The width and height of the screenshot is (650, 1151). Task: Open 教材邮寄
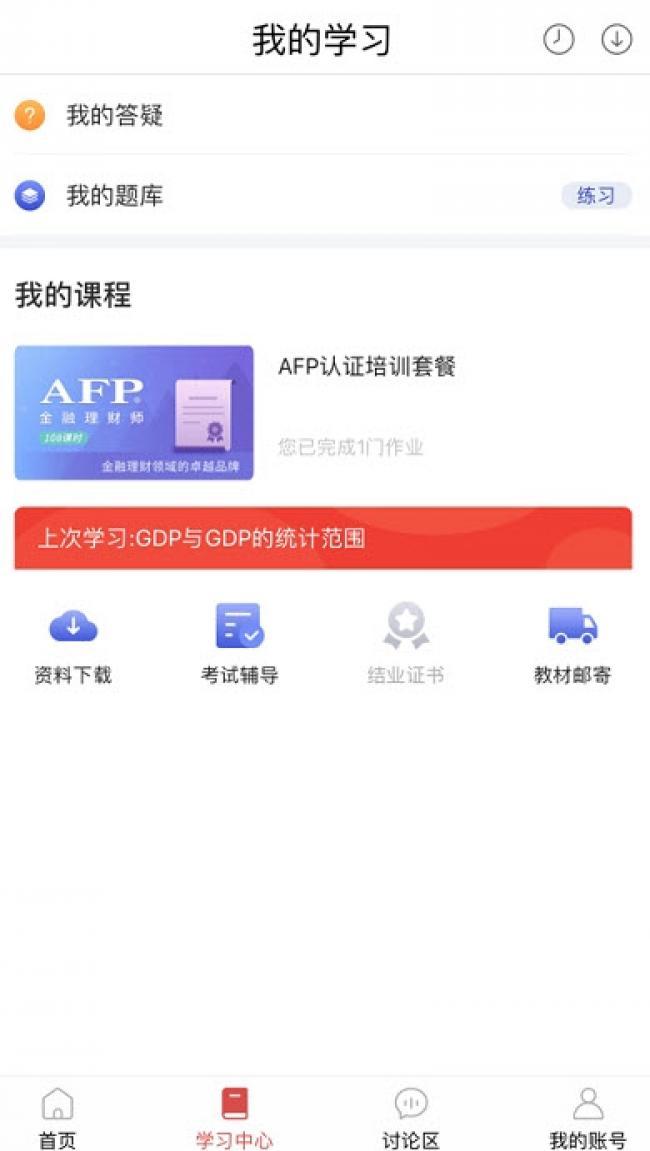tap(572, 645)
